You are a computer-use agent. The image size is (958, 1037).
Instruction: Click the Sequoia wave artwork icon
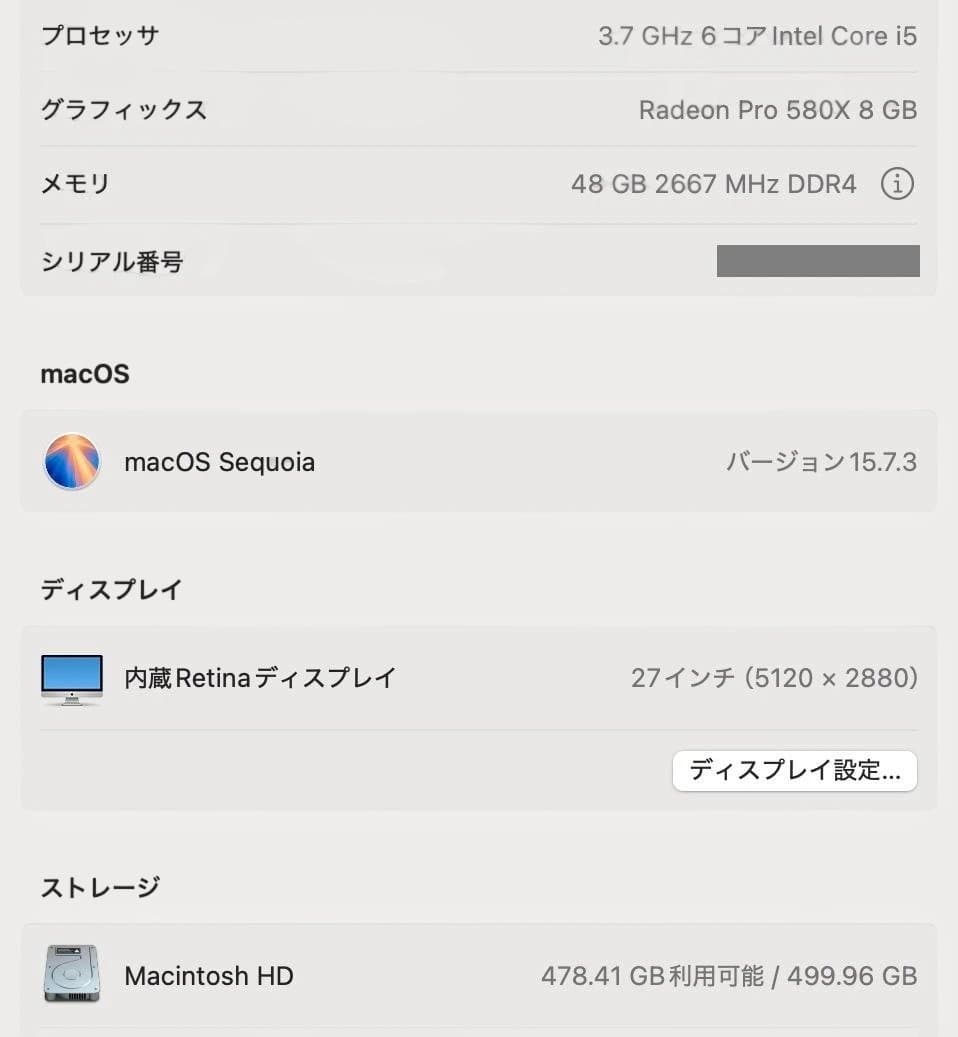coord(71,461)
